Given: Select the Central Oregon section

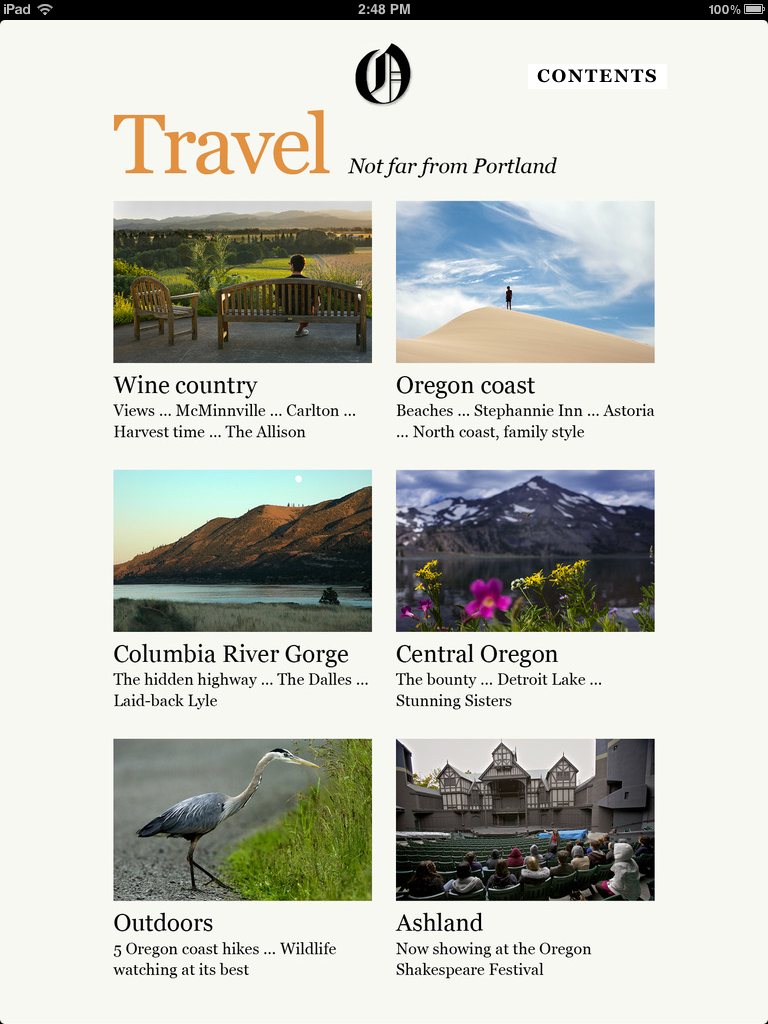Looking at the screenshot, I should [525, 551].
